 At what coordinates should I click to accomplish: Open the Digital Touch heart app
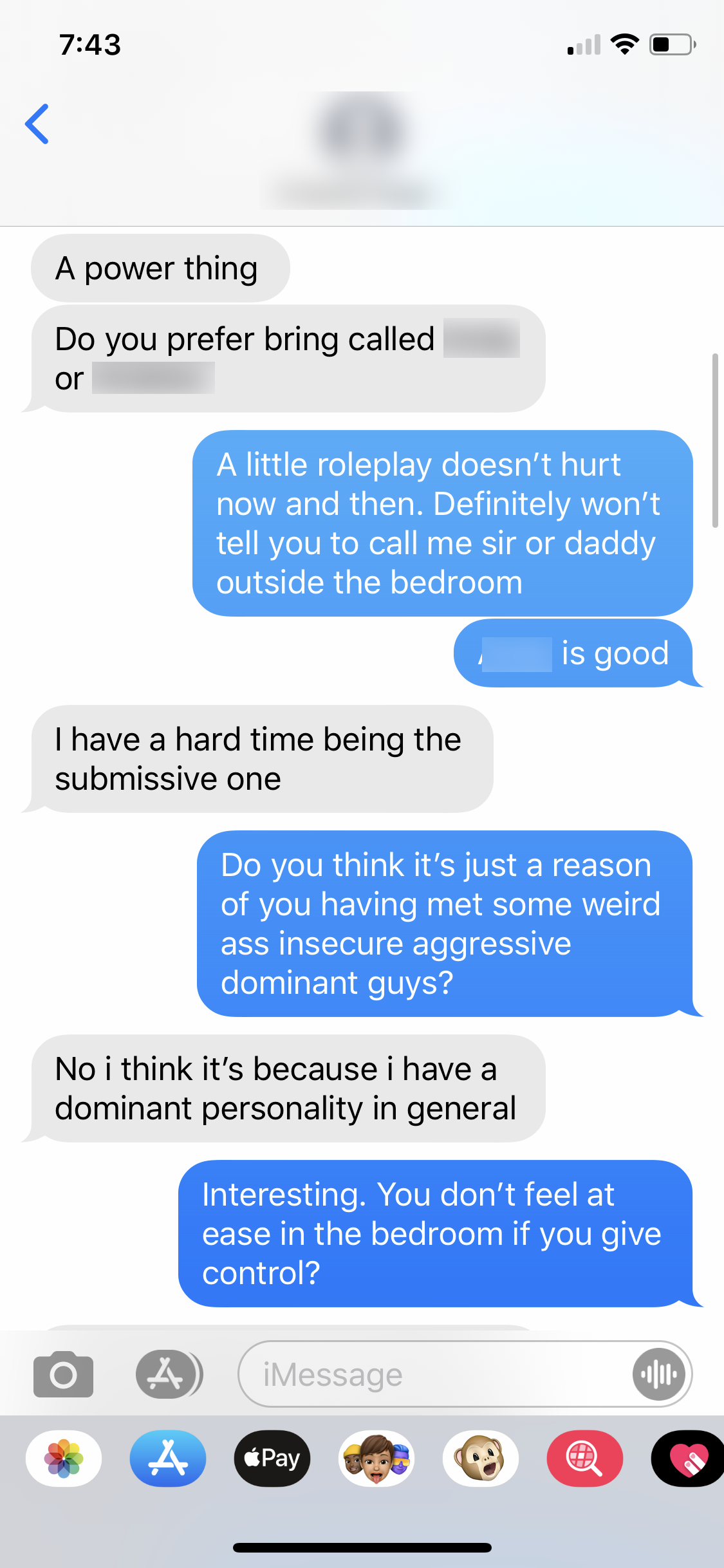point(688,1459)
